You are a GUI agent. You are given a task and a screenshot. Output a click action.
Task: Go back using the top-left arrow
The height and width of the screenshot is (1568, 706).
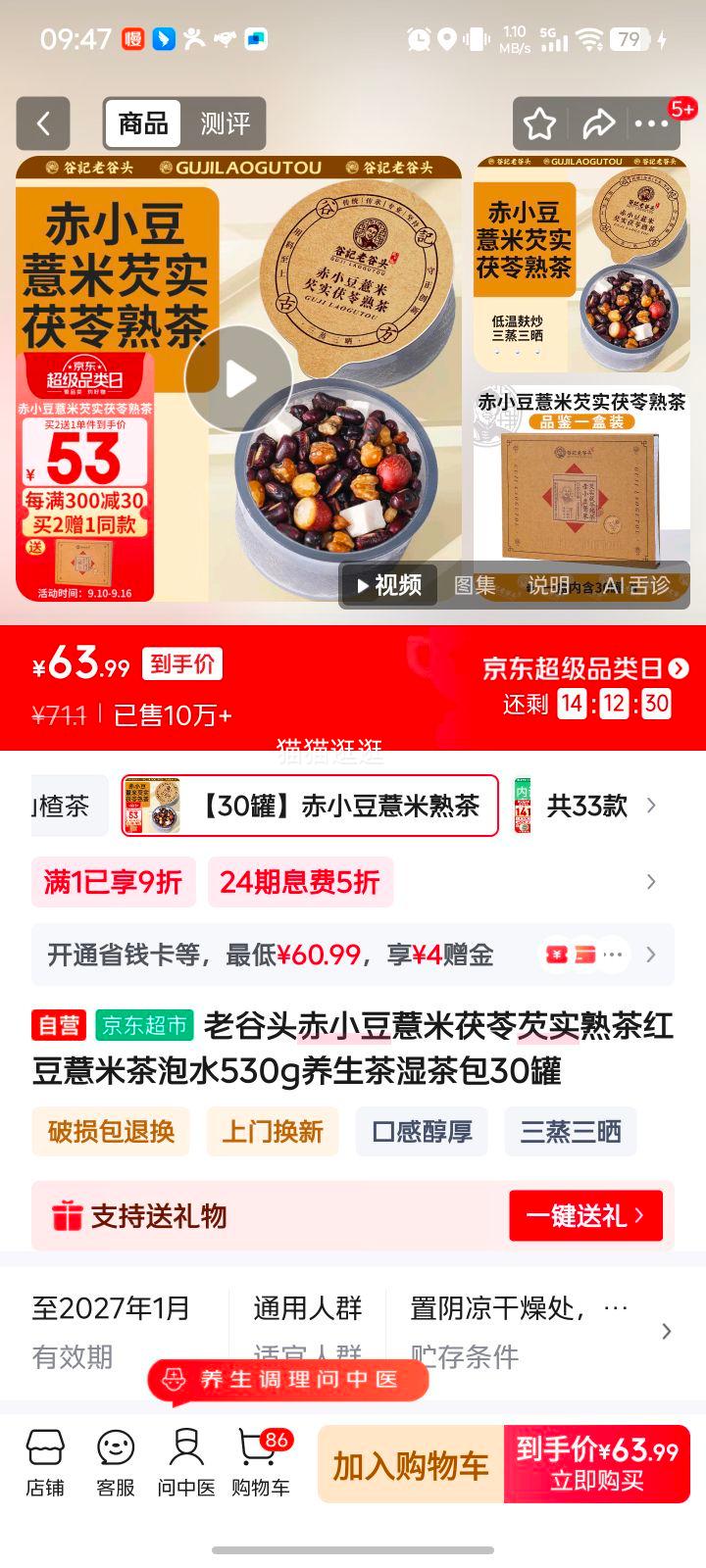click(43, 123)
